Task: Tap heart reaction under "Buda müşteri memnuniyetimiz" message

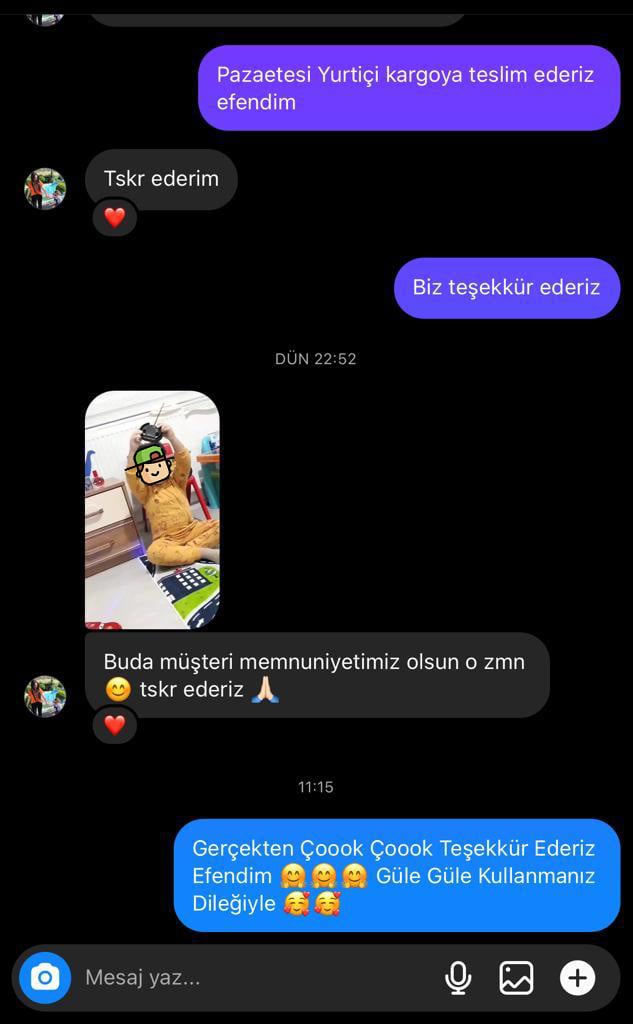Action: 114,725
